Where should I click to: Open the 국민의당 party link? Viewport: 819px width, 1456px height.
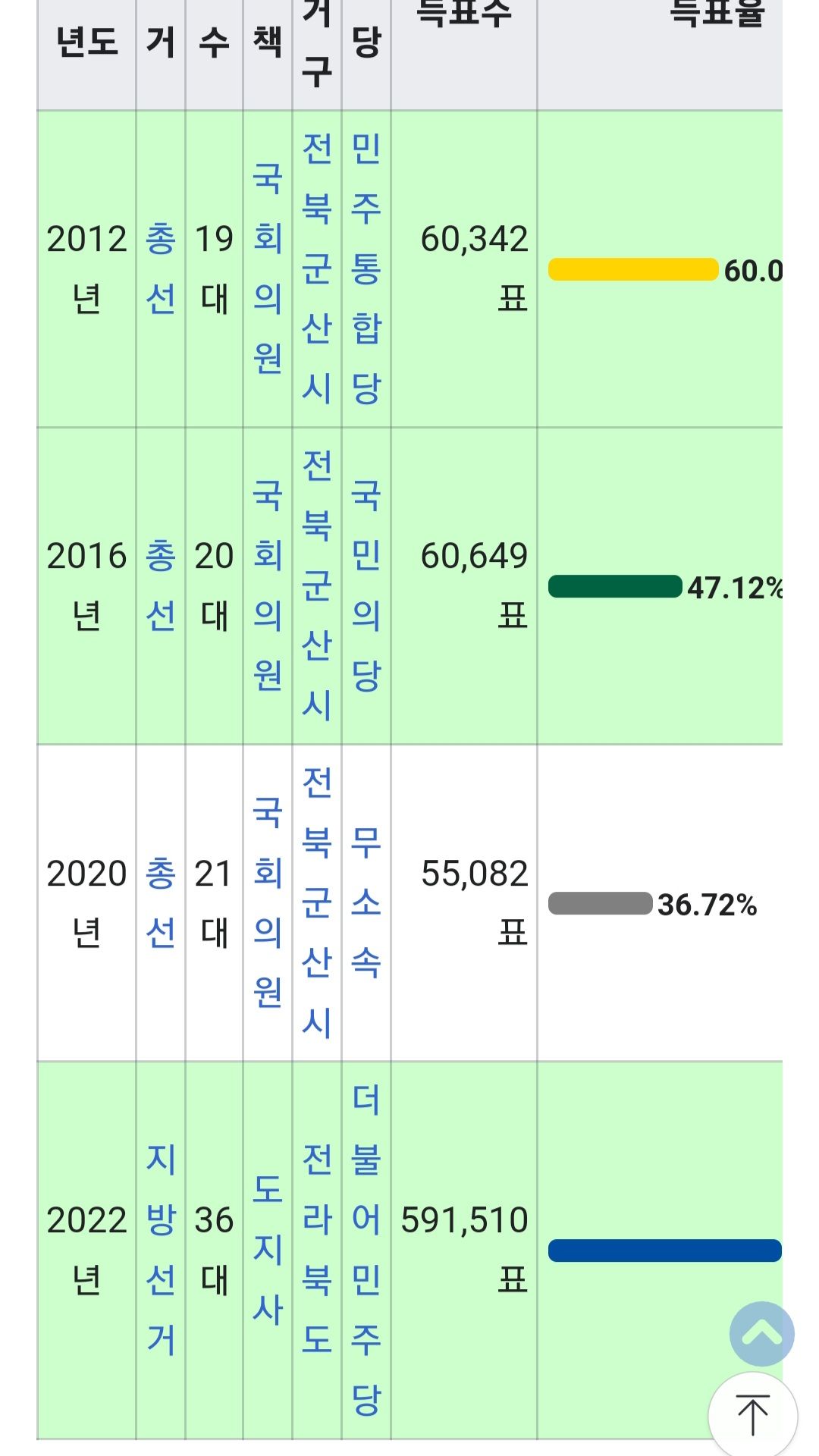pos(366,585)
